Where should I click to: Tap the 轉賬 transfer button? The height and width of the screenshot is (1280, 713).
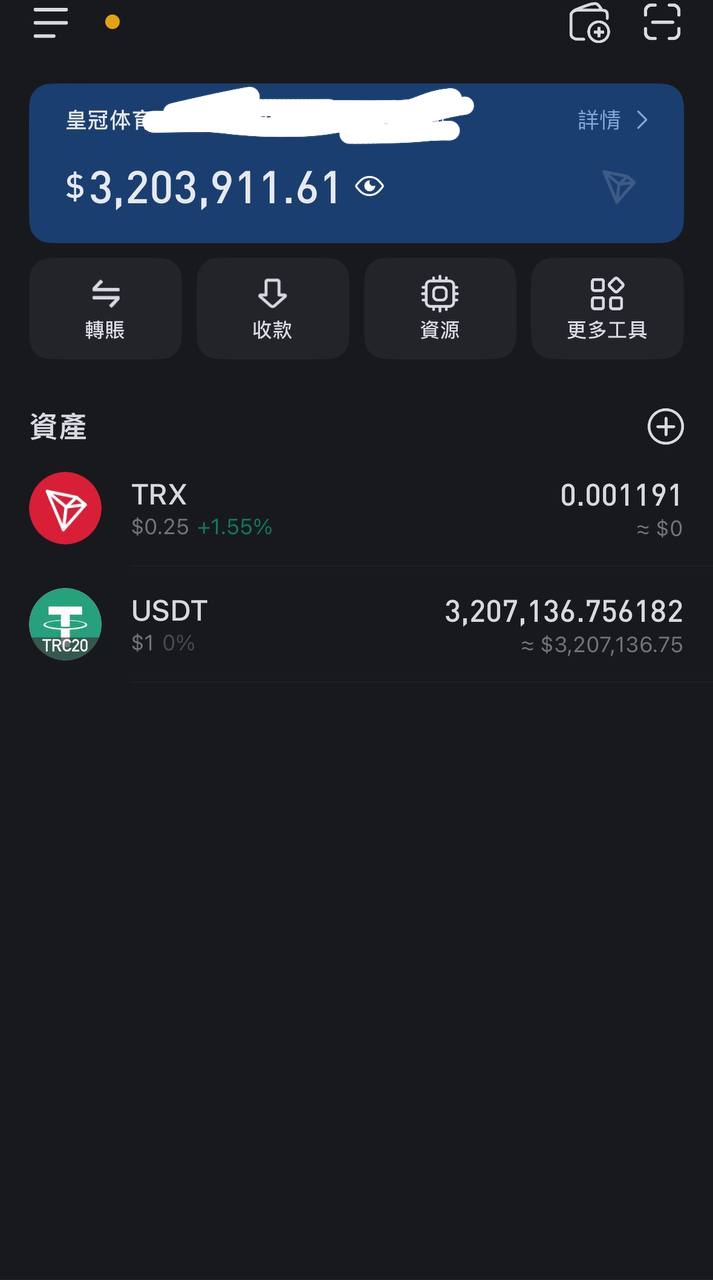[105, 308]
